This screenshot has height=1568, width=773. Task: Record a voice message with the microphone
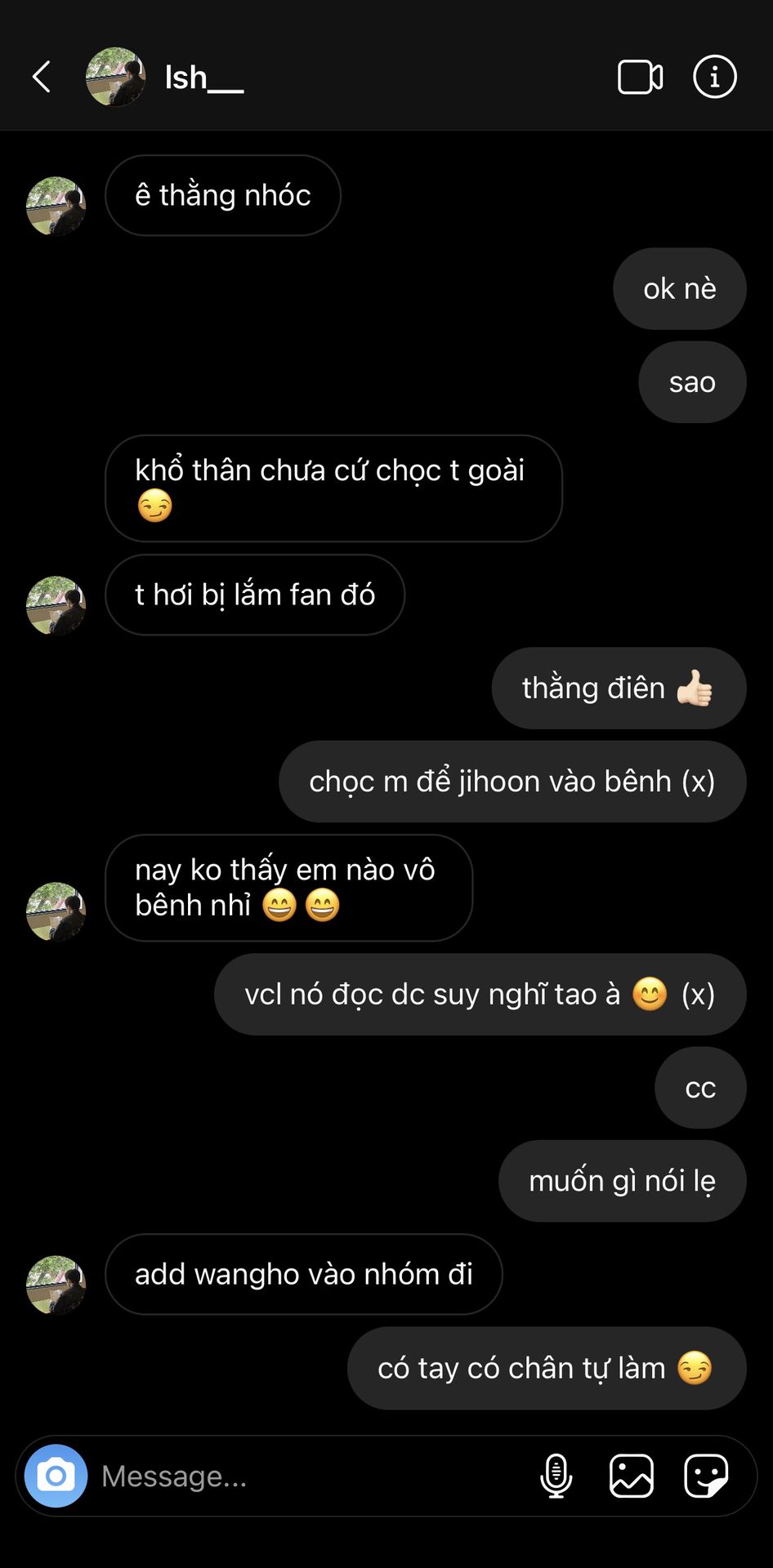pyautogui.click(x=556, y=1476)
